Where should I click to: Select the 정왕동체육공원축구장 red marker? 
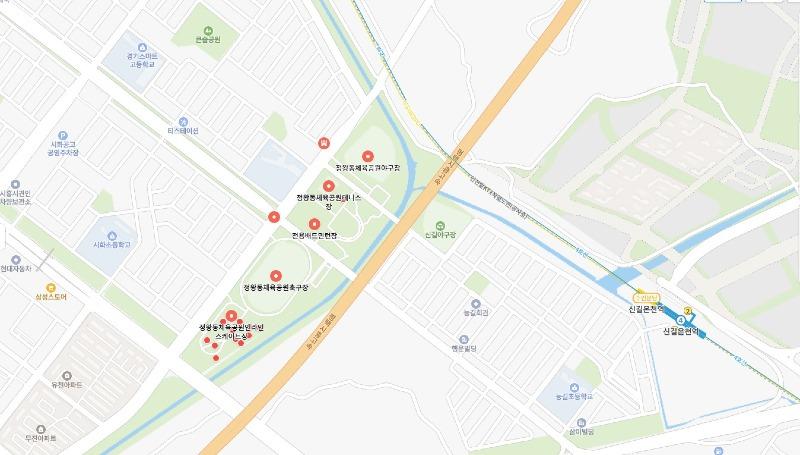(276, 275)
